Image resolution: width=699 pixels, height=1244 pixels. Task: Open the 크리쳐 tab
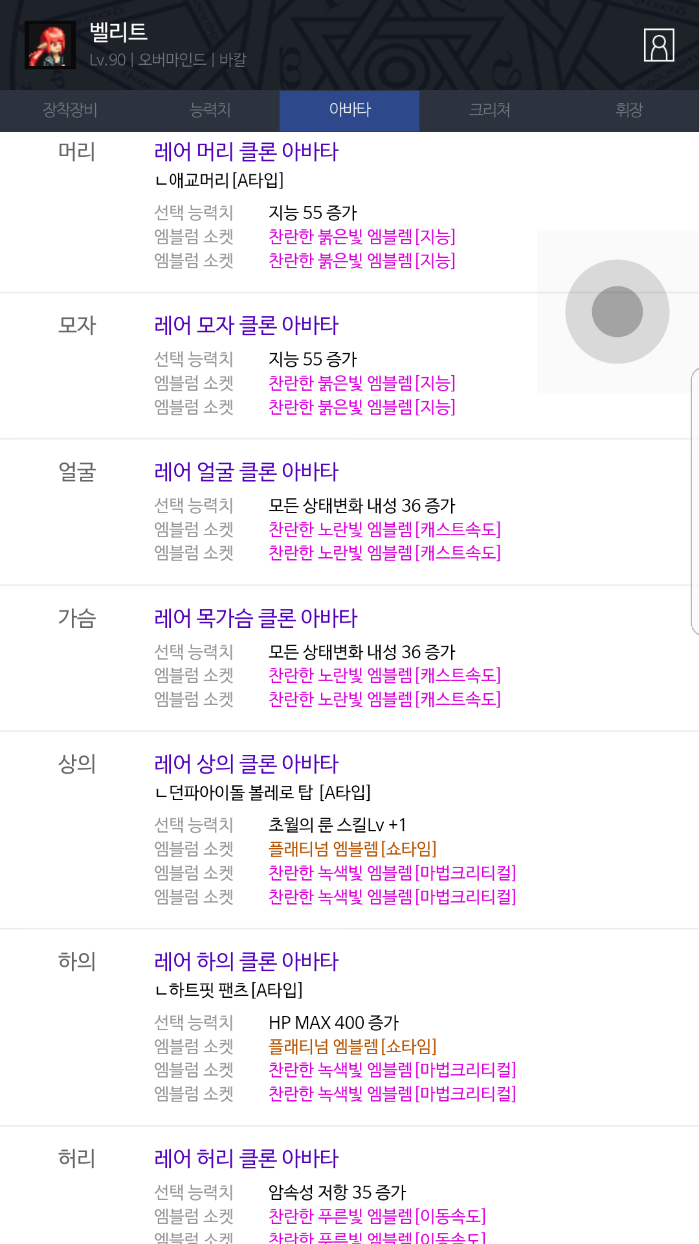pos(490,110)
